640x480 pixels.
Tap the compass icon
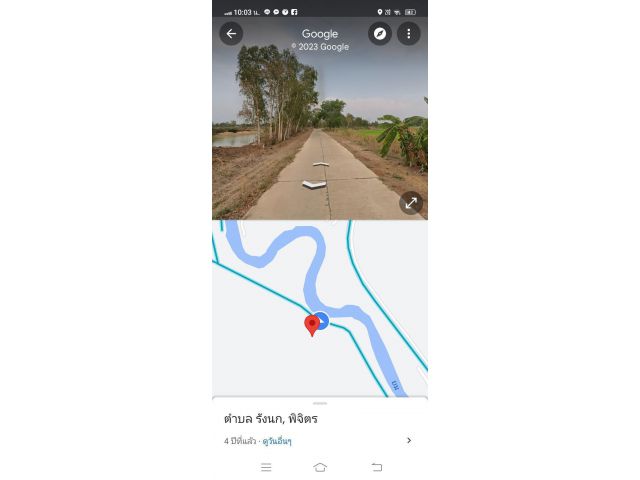[380, 33]
